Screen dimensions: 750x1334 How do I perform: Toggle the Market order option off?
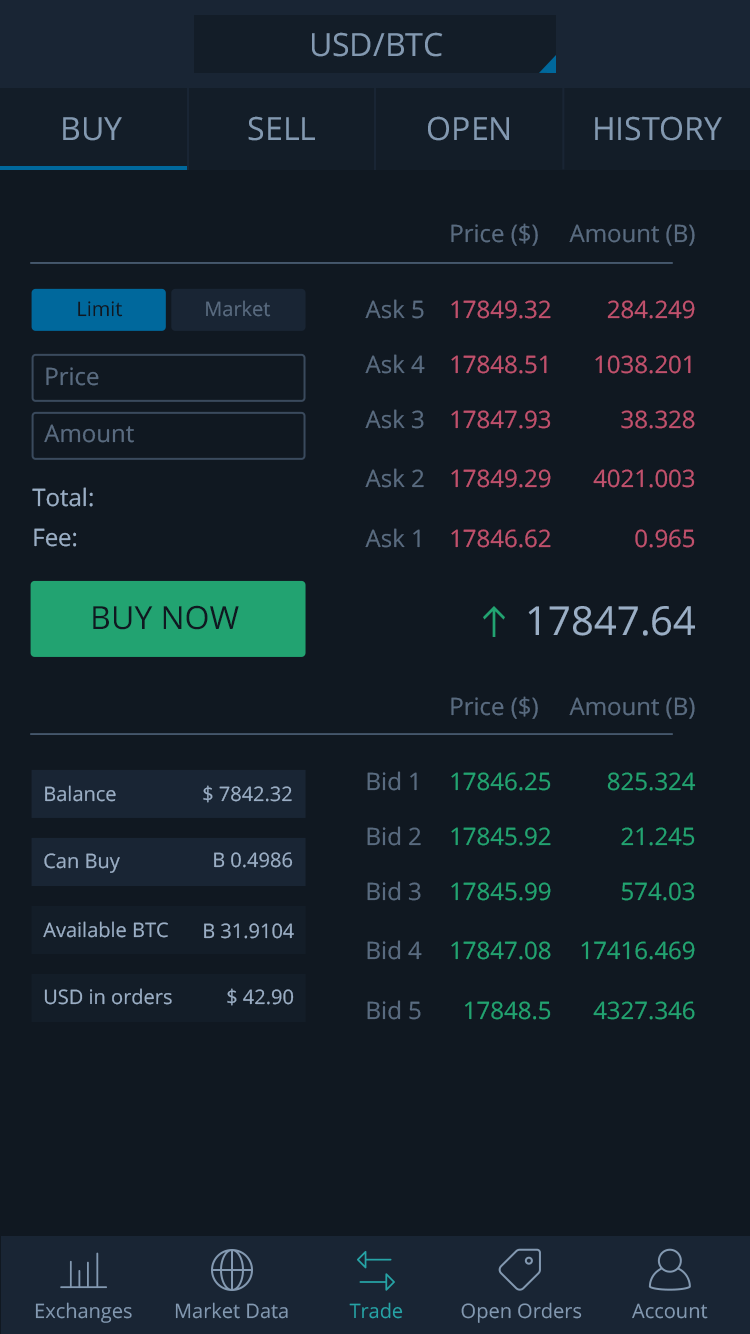pos(238,309)
